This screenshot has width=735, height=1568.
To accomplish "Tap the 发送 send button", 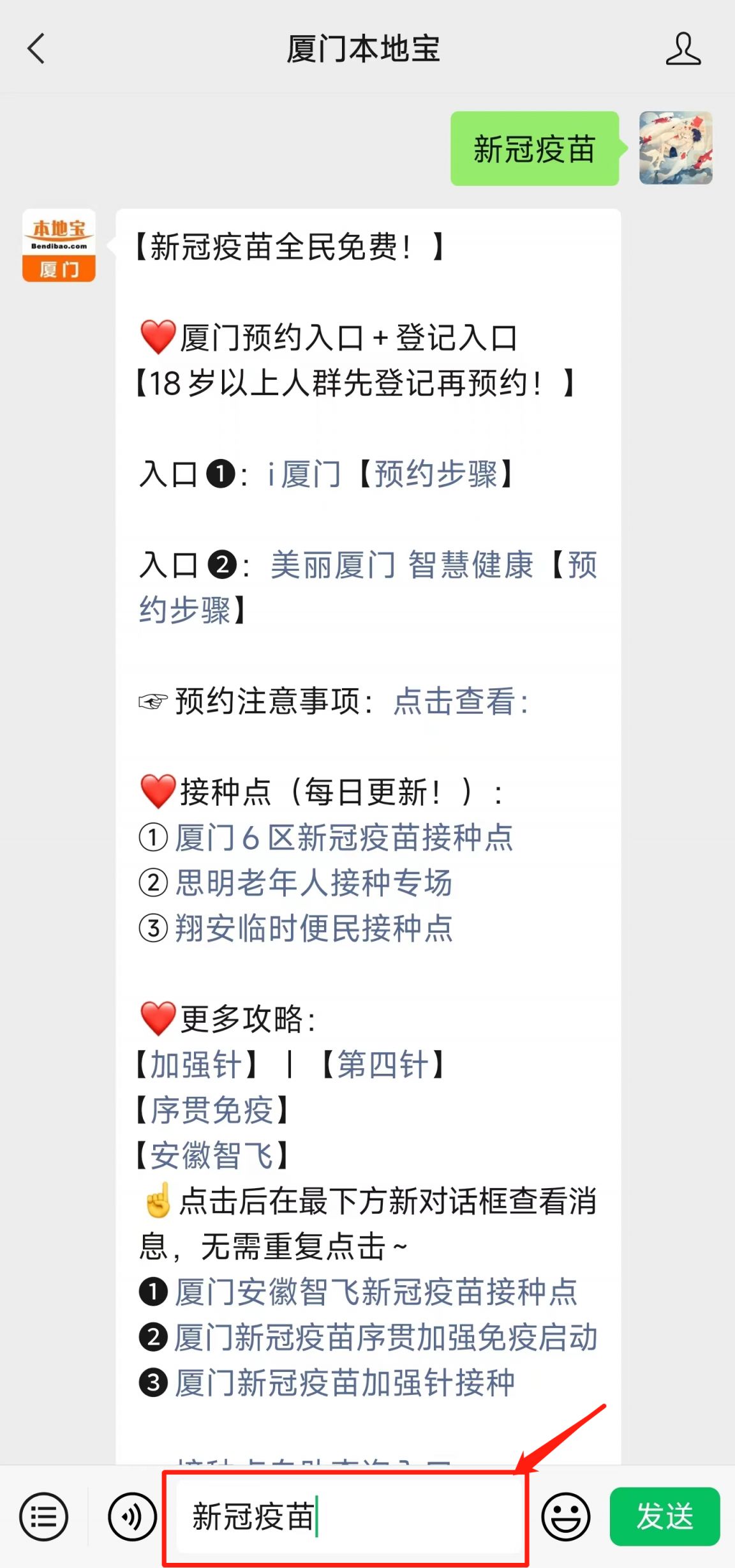I will (x=665, y=1516).
